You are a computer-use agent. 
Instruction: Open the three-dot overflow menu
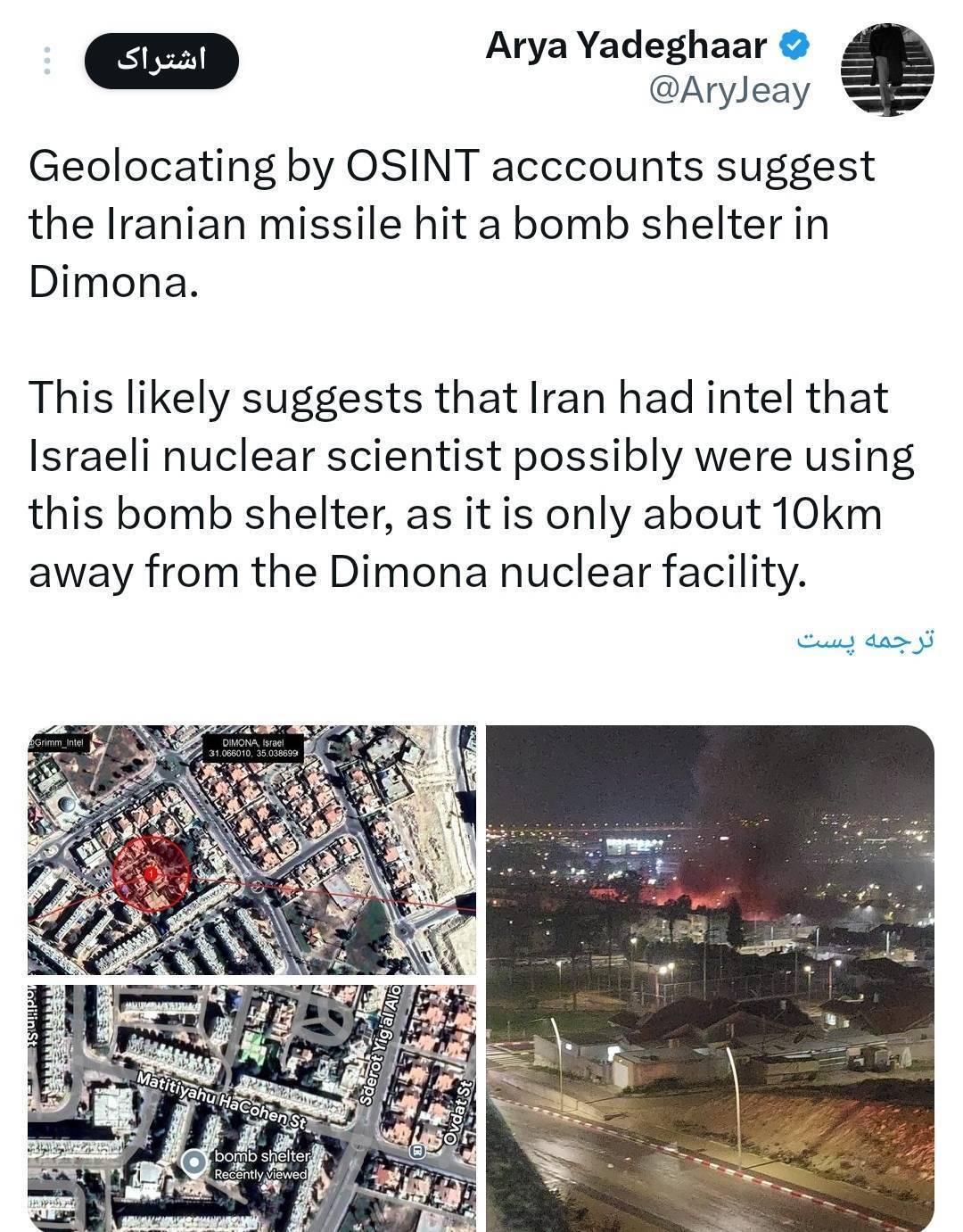47,61
